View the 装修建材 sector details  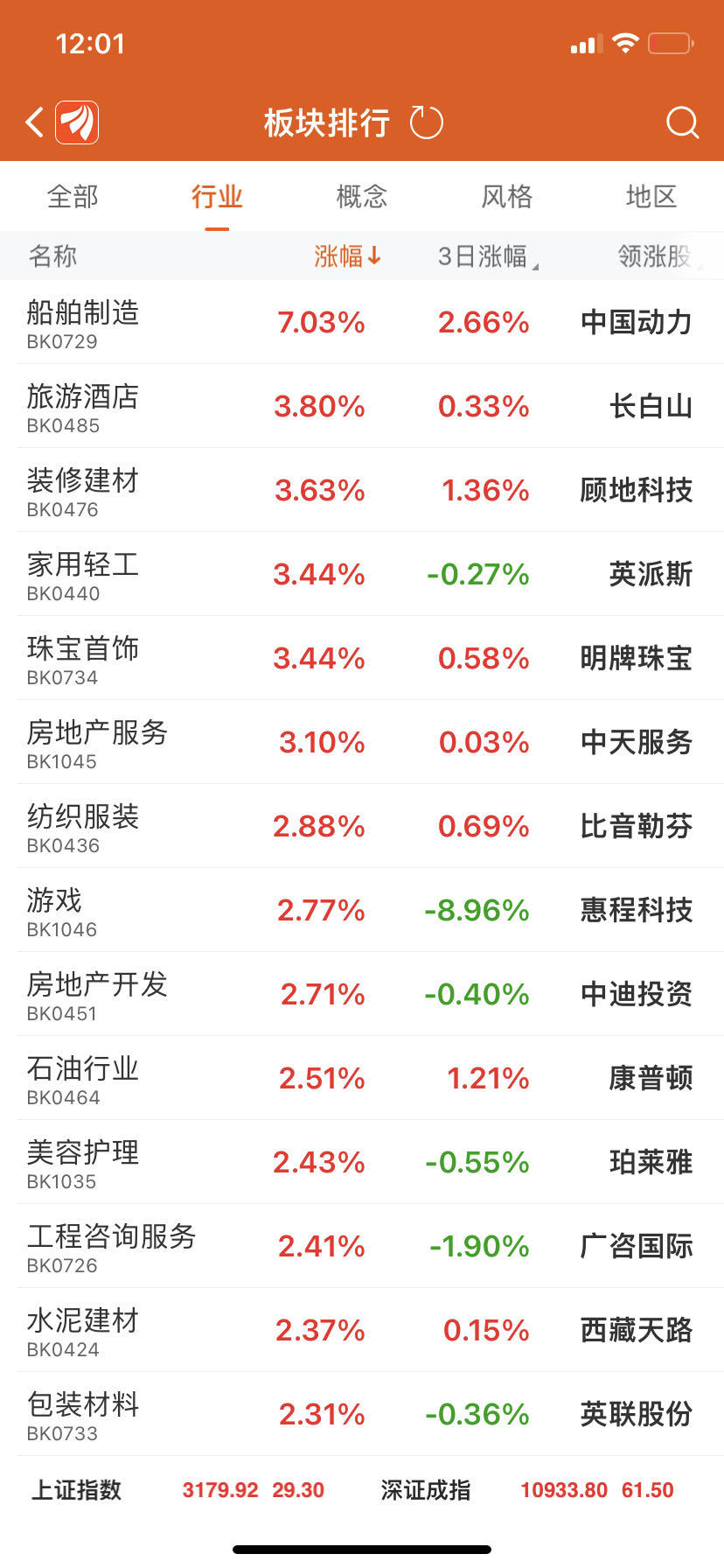point(362,490)
